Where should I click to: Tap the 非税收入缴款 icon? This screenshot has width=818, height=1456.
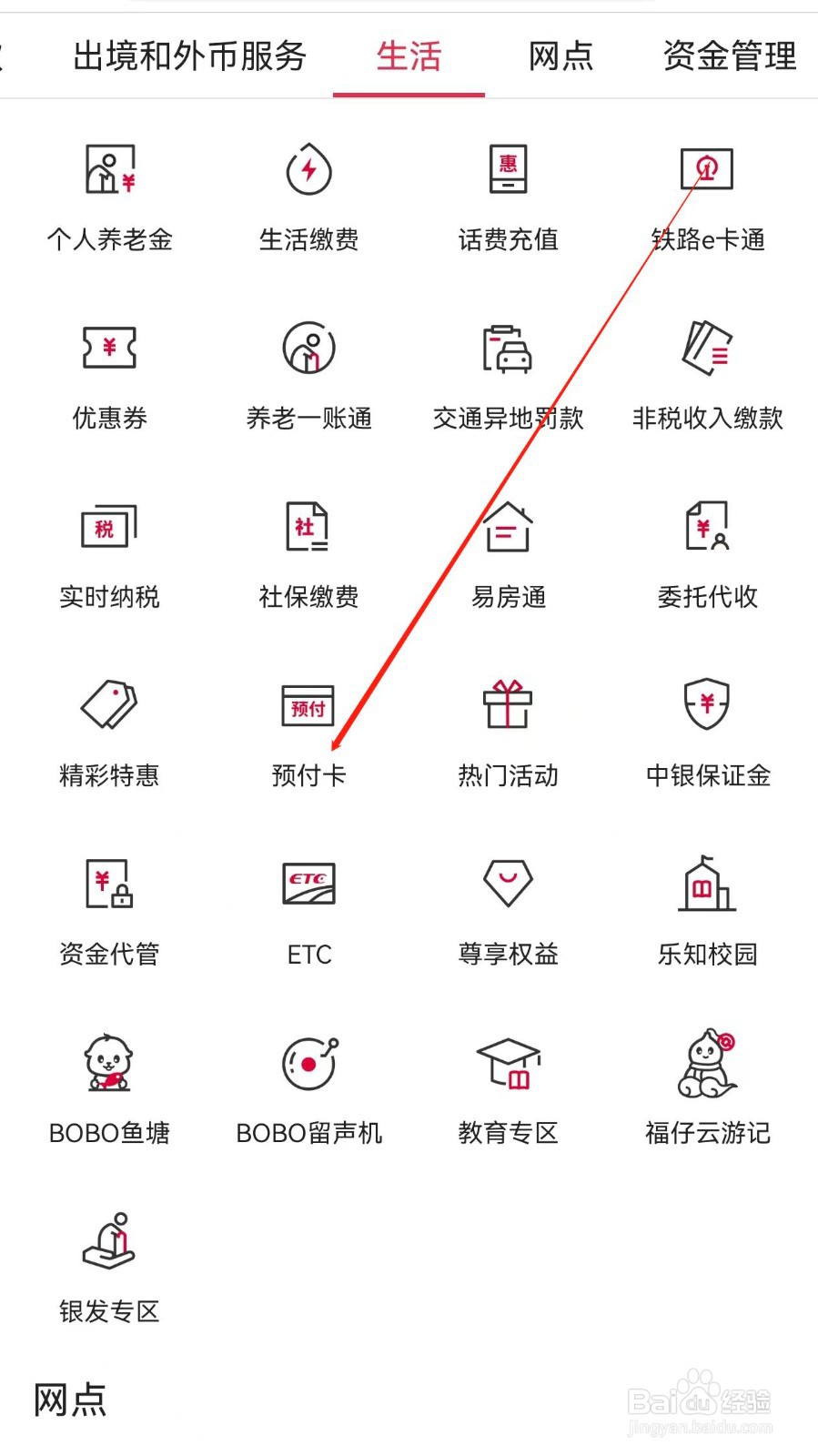pyautogui.click(x=707, y=373)
